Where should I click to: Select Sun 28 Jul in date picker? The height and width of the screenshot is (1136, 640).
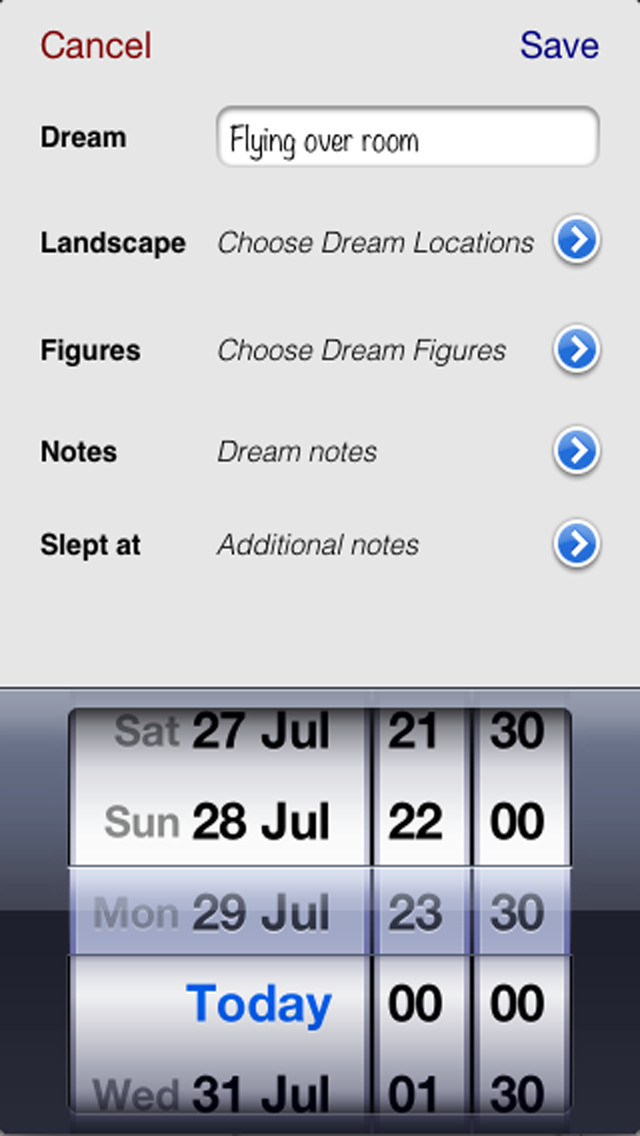click(x=217, y=822)
